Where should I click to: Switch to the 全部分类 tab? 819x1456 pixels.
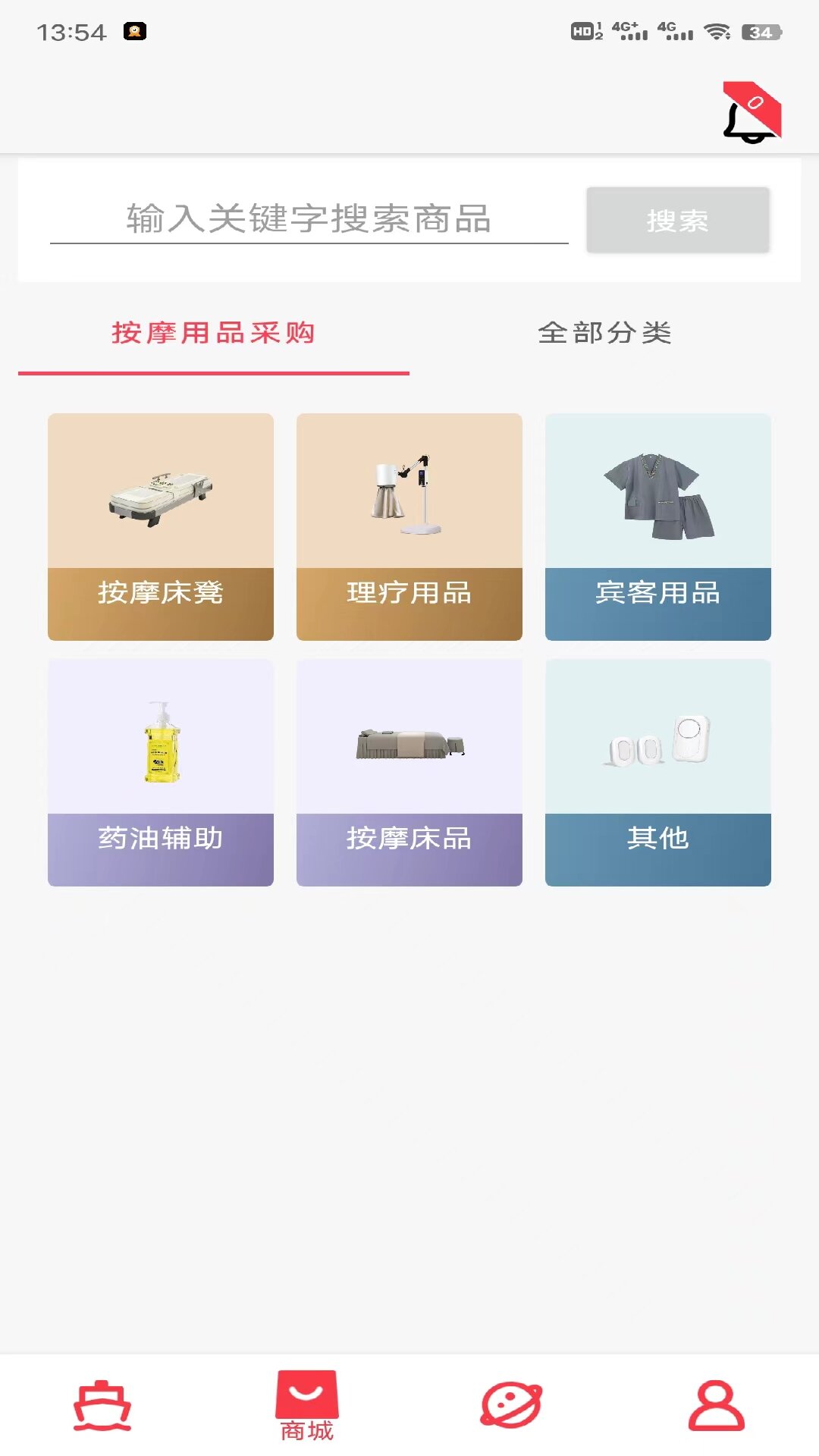tap(605, 332)
